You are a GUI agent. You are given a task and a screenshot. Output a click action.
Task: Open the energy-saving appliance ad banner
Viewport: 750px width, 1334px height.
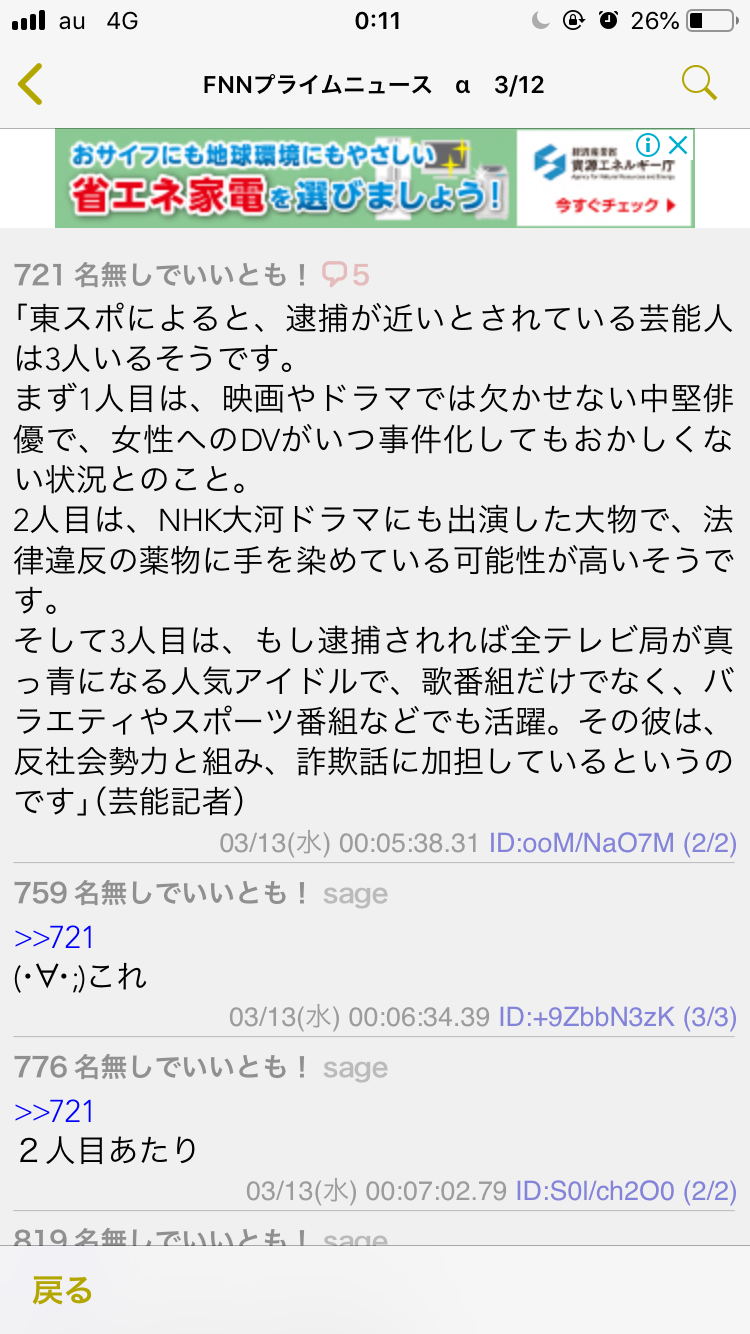300,180
